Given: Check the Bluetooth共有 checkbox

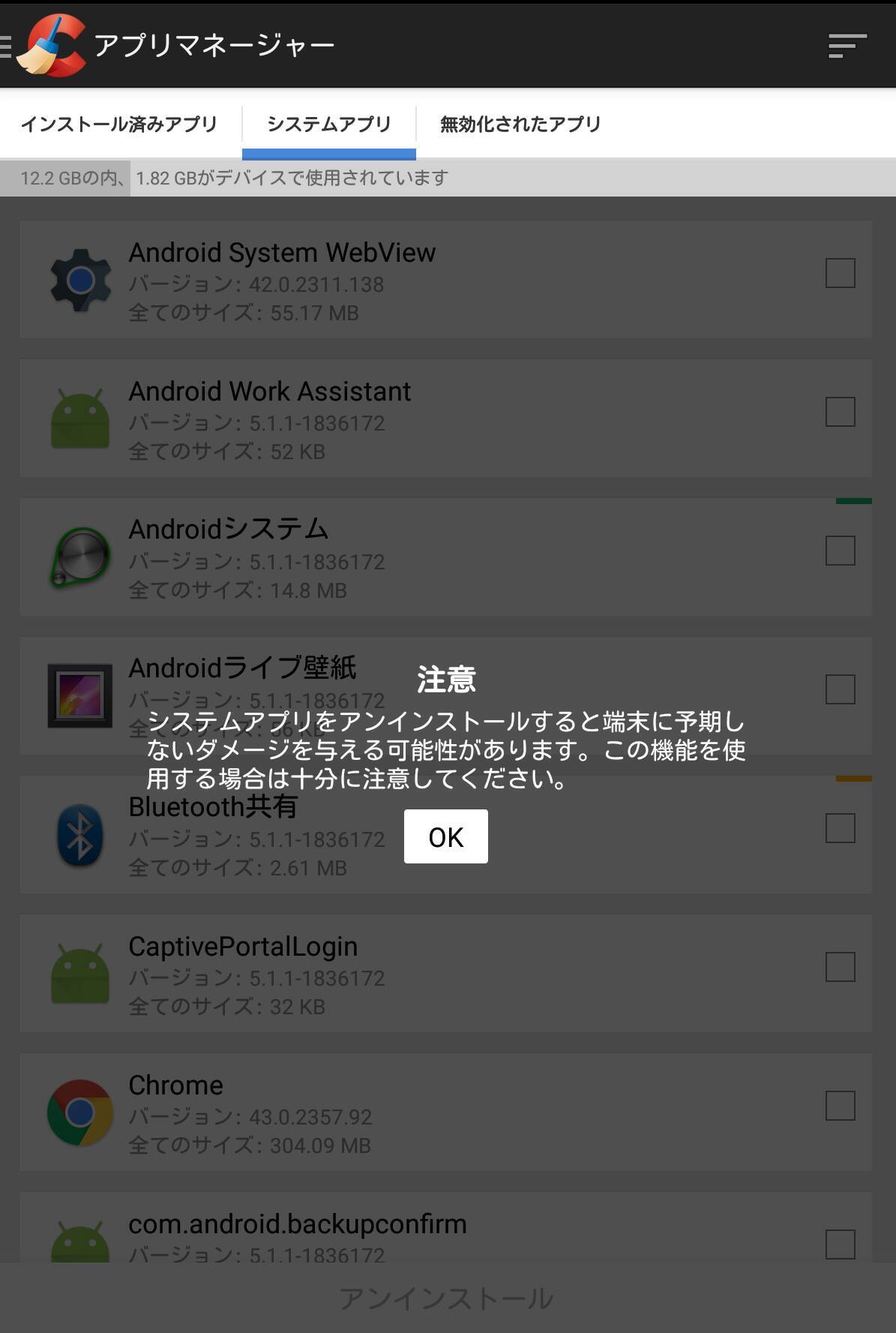Looking at the screenshot, I should (x=840, y=828).
